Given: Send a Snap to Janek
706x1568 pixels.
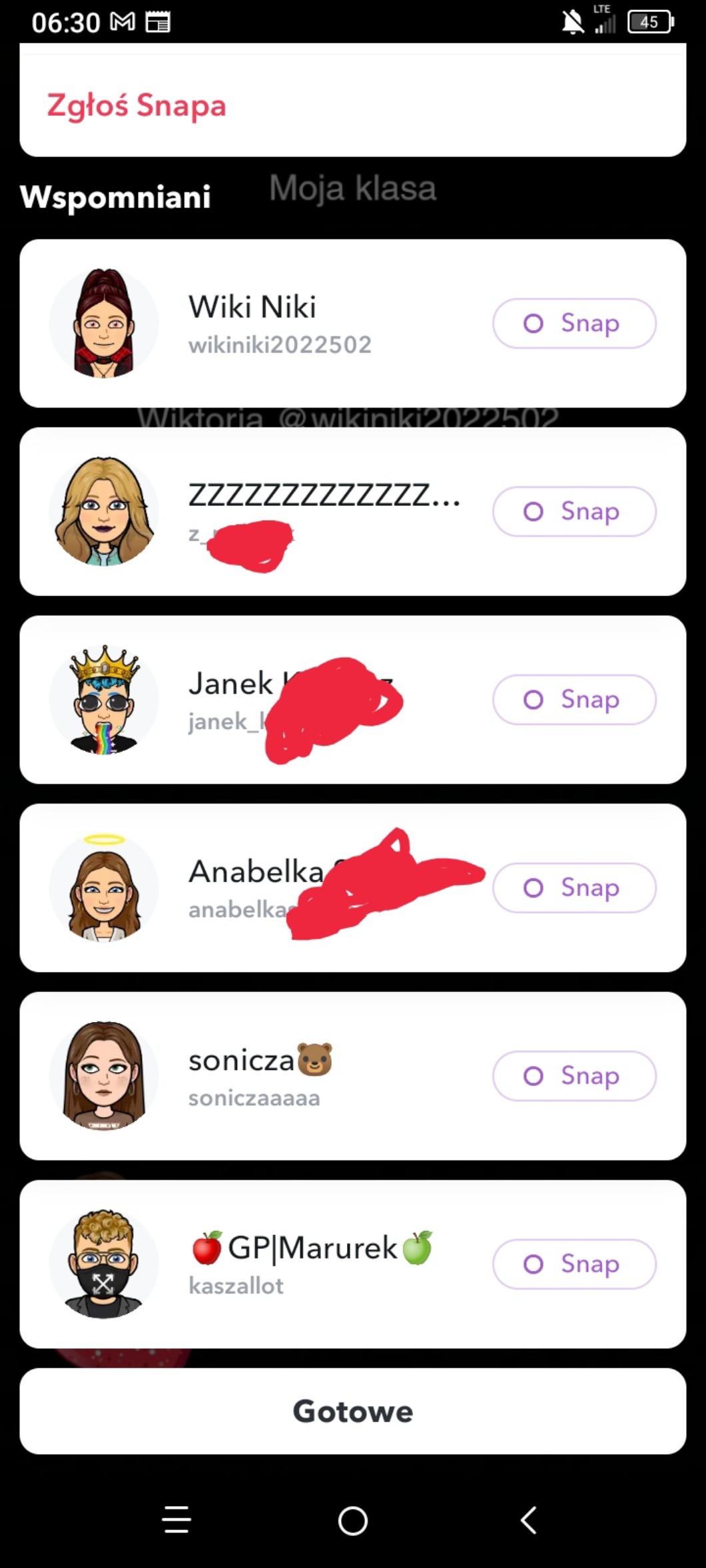Looking at the screenshot, I should click(x=573, y=699).
